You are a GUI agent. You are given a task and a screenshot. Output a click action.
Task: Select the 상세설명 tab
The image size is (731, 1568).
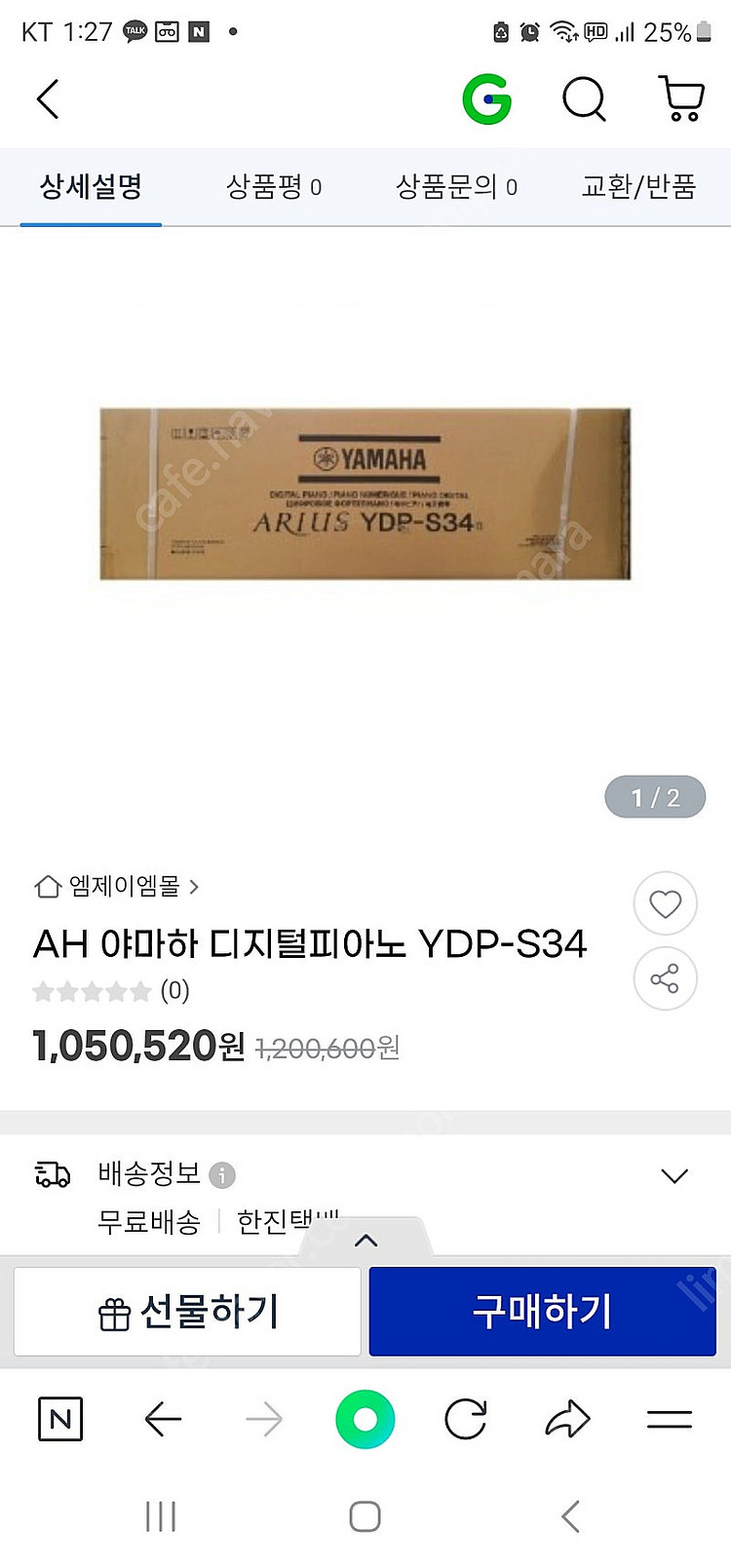click(x=91, y=186)
